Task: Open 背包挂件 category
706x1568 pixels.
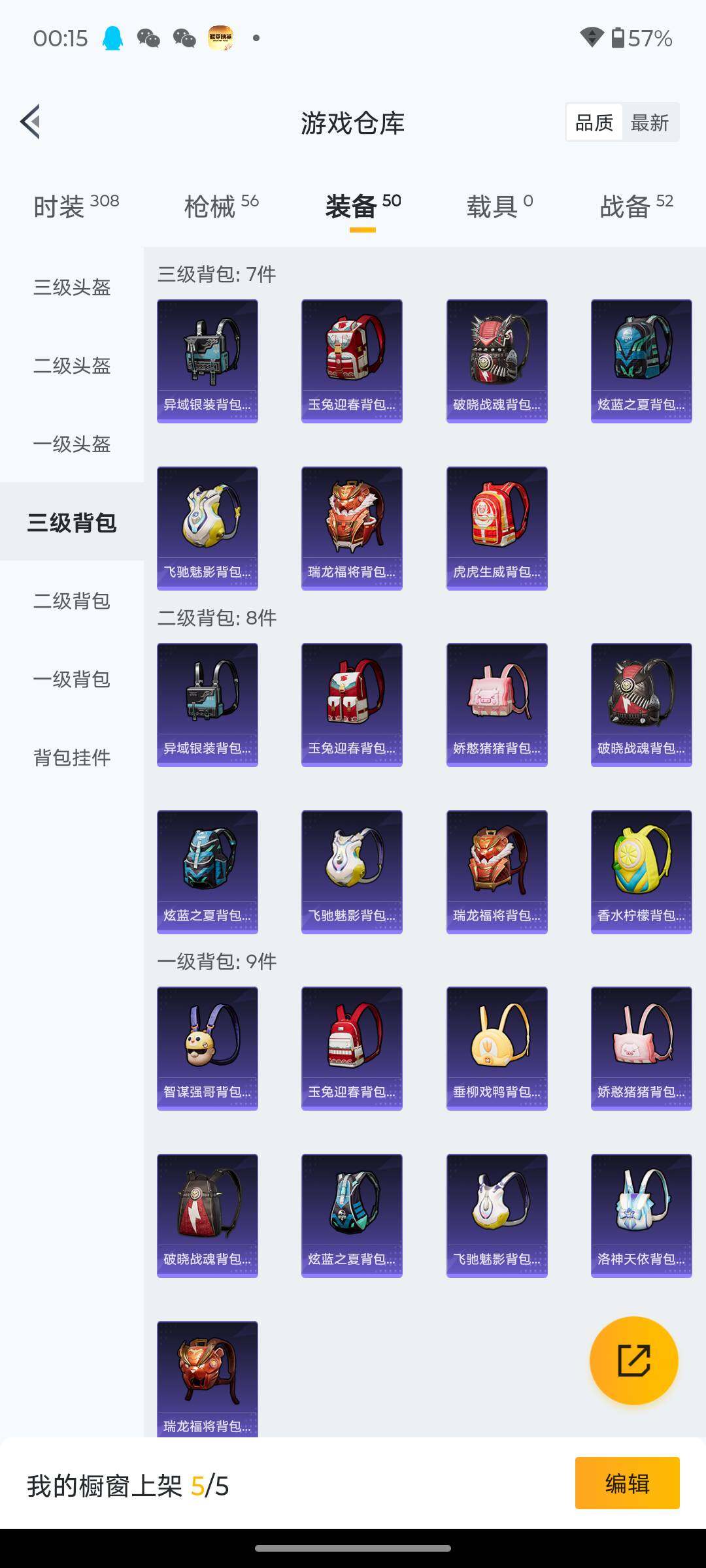Action: (x=72, y=757)
